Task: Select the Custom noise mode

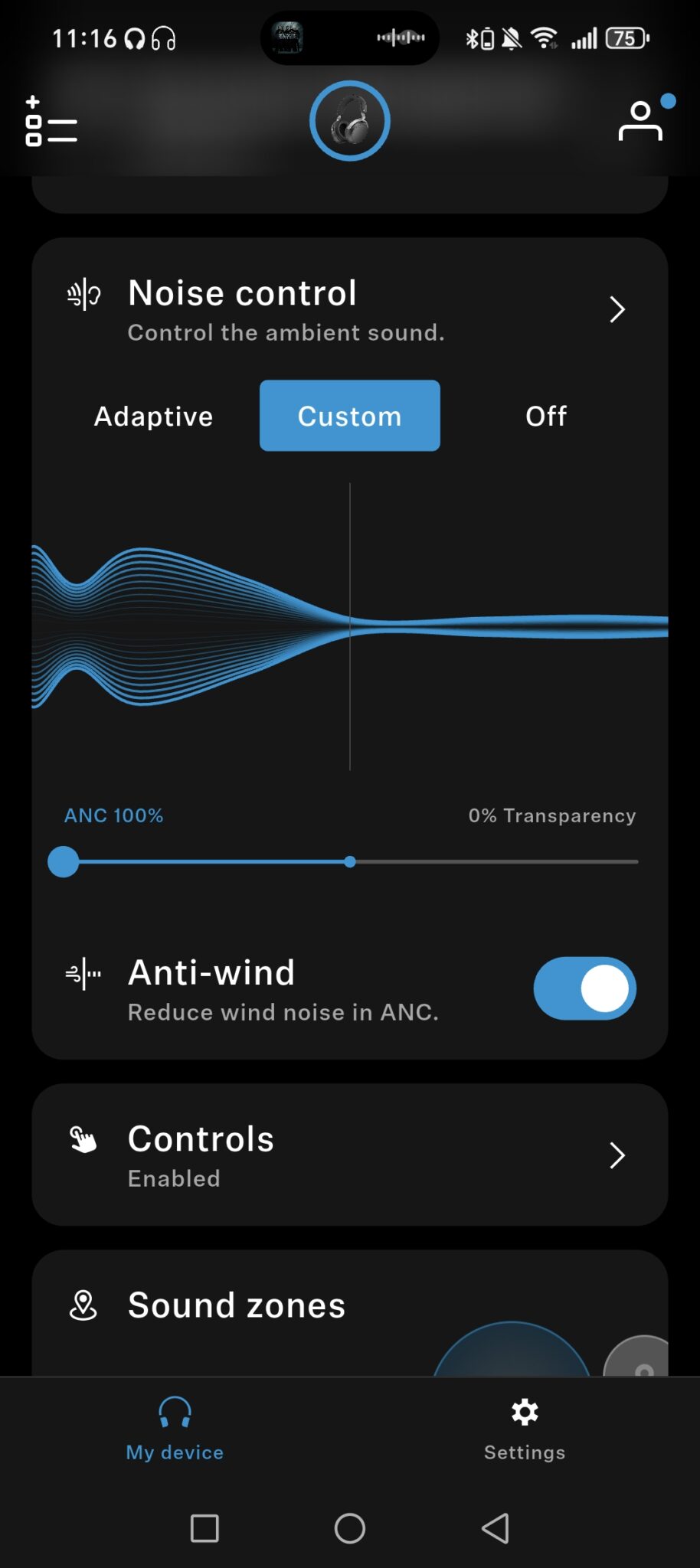Action: pos(350,416)
